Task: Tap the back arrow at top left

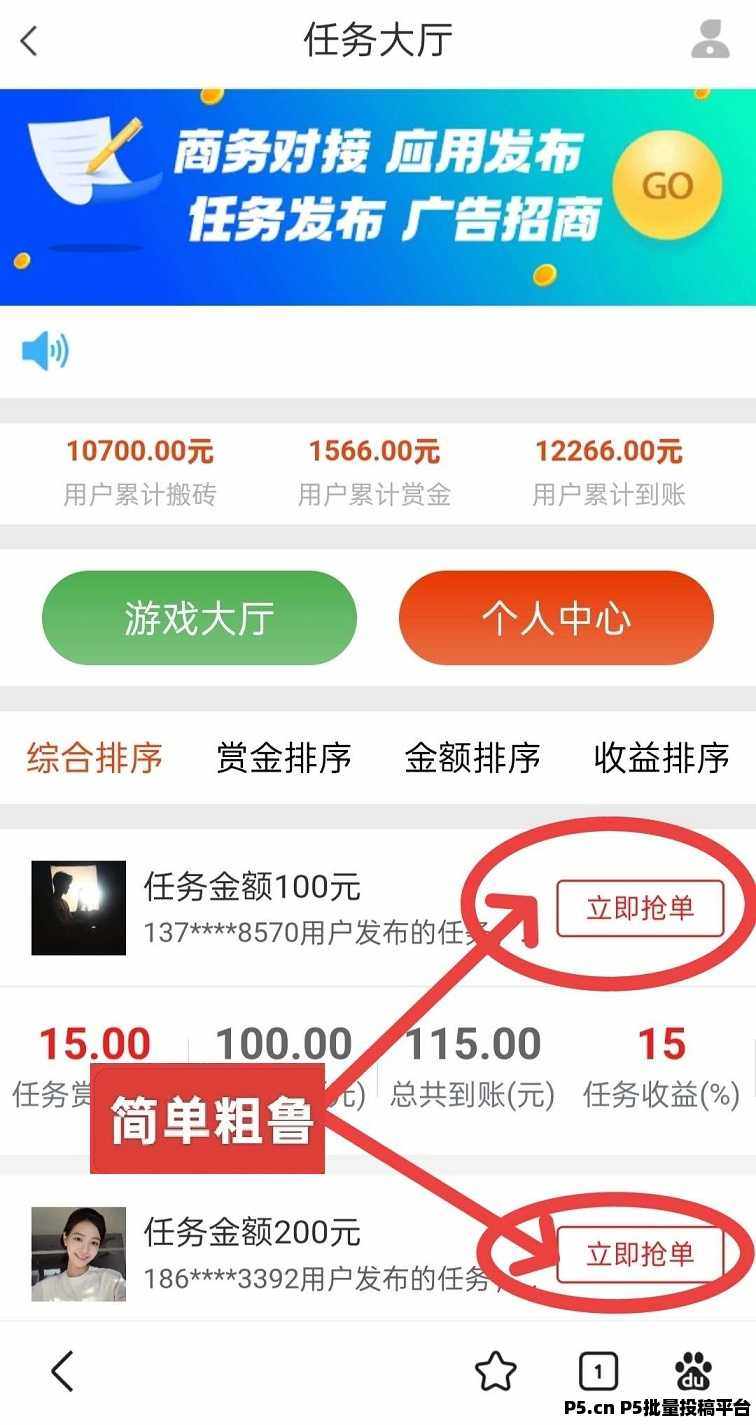Action: pyautogui.click(x=28, y=42)
